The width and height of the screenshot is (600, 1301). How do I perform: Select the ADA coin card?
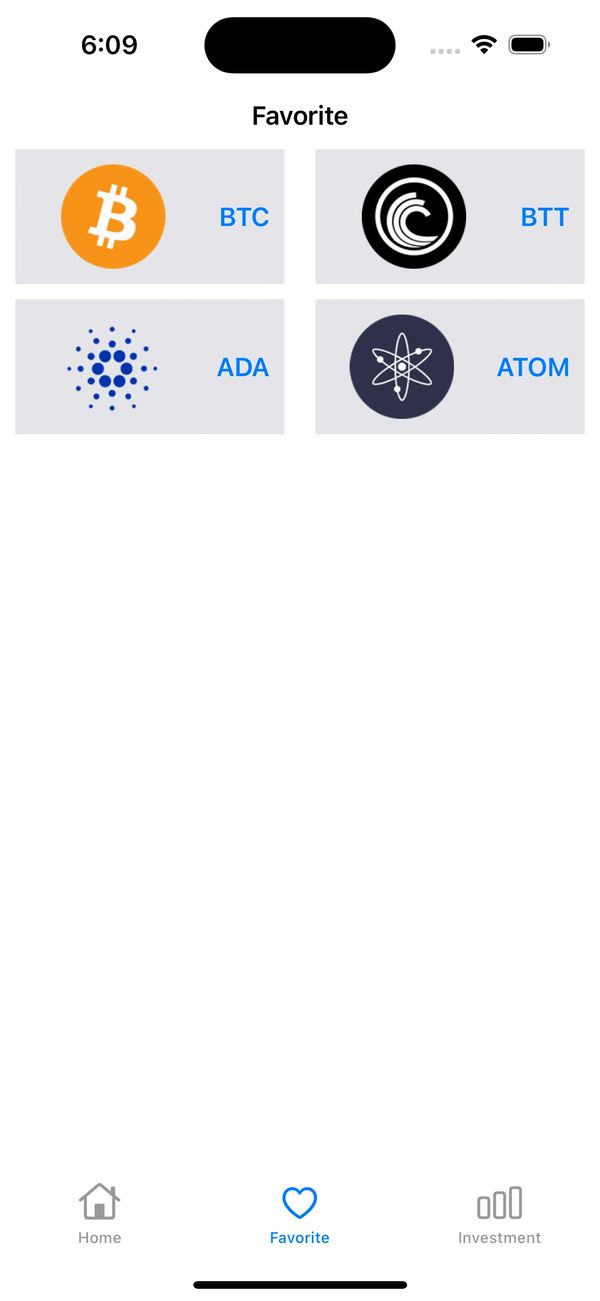(150, 367)
